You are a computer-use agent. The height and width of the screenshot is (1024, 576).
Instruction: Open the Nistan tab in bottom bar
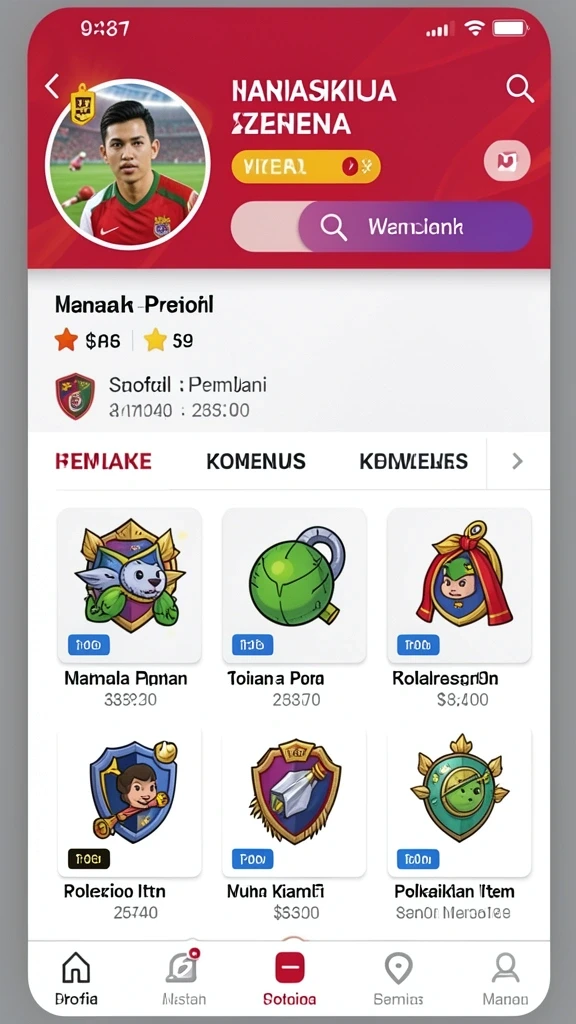tap(184, 978)
